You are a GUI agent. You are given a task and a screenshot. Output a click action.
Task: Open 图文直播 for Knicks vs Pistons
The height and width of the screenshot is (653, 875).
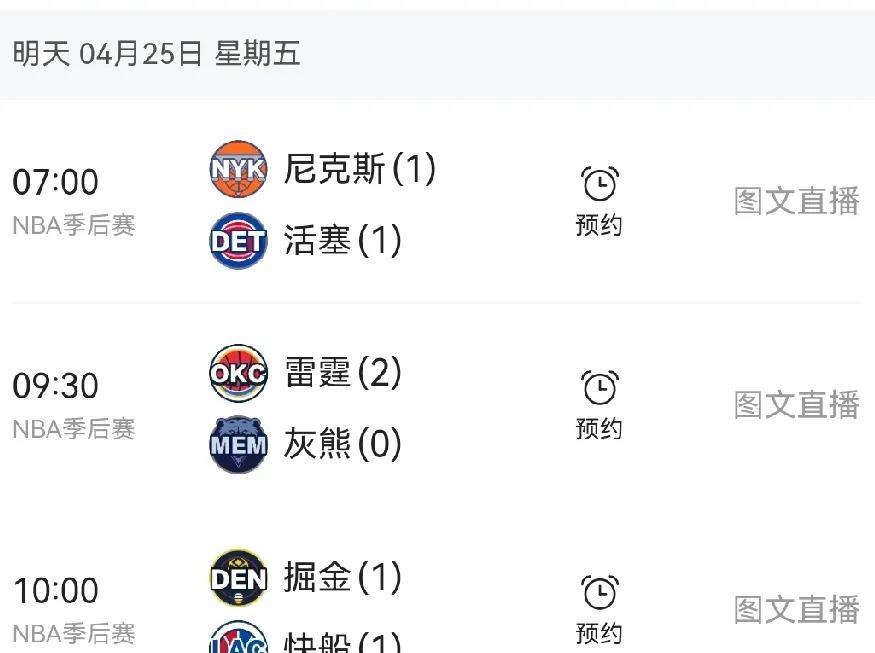click(x=796, y=201)
